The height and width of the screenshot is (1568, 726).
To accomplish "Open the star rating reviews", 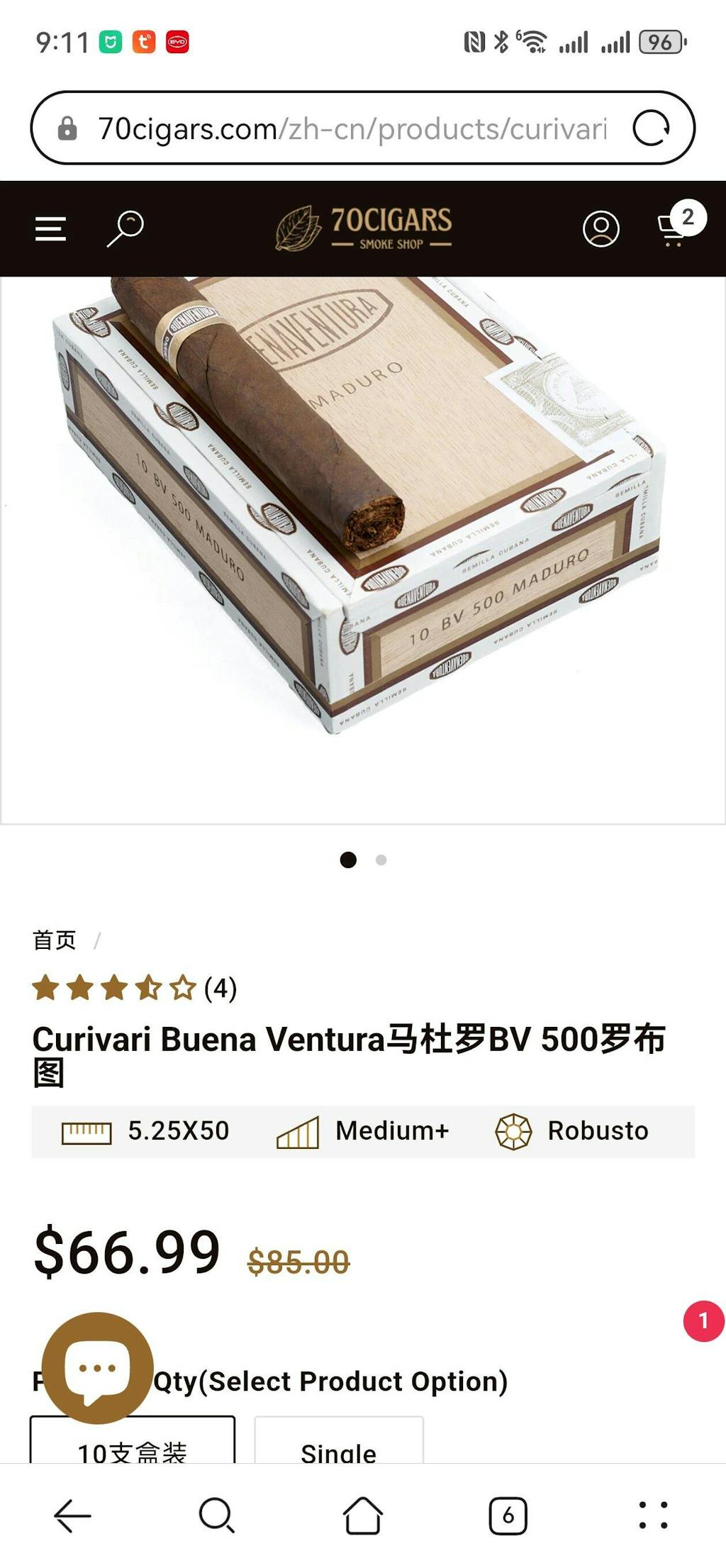I will pos(133,988).
